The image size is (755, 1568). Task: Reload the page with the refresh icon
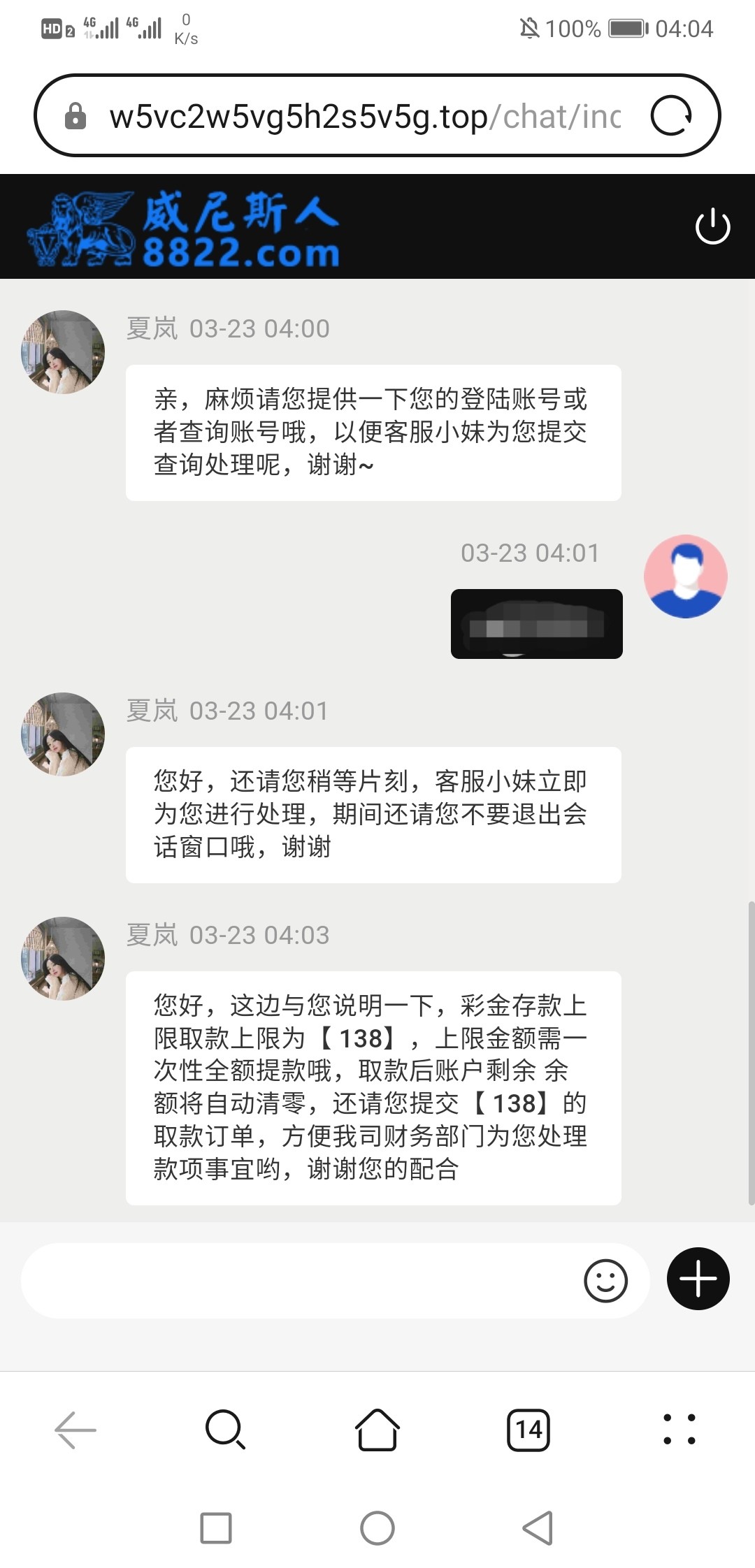pos(670,116)
